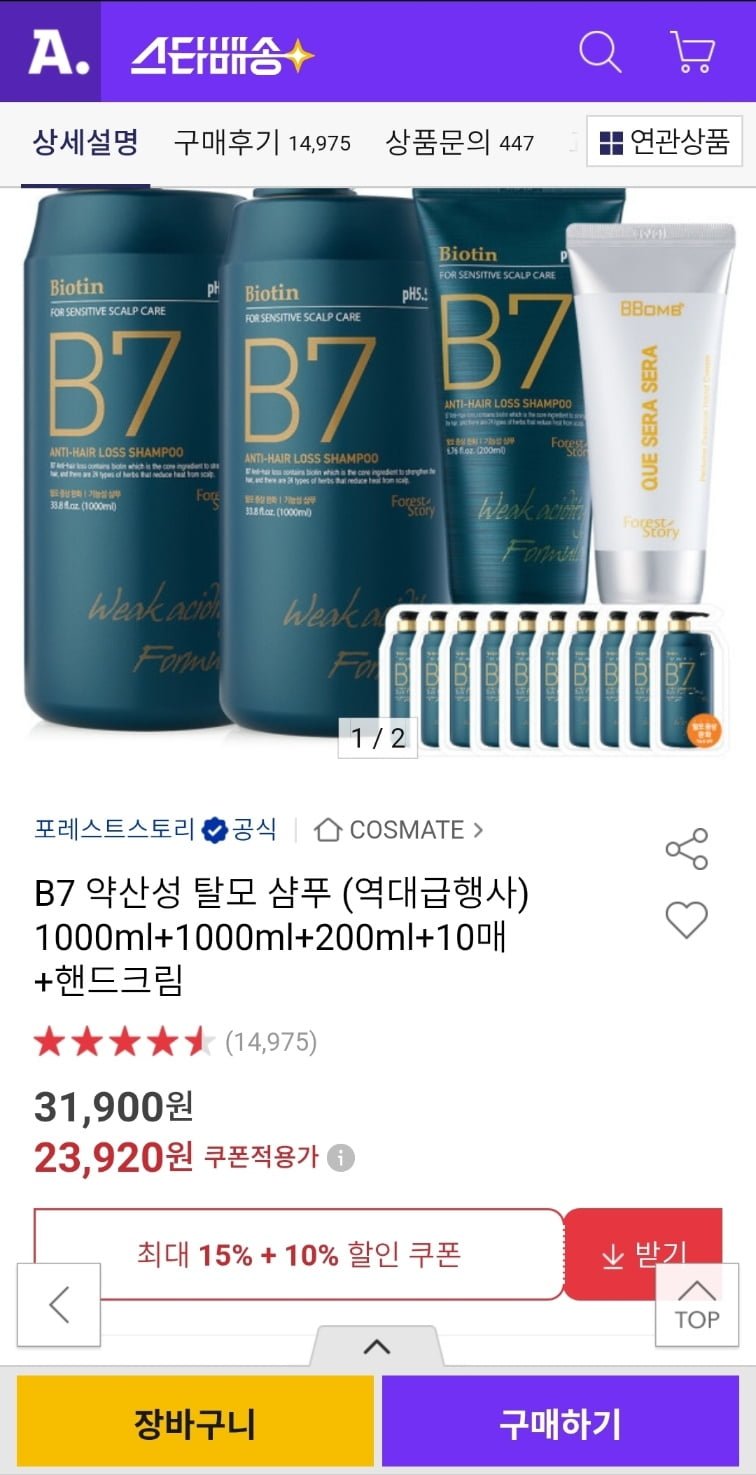Share this product
Viewport: 756px width, 1475px height.
686,849
